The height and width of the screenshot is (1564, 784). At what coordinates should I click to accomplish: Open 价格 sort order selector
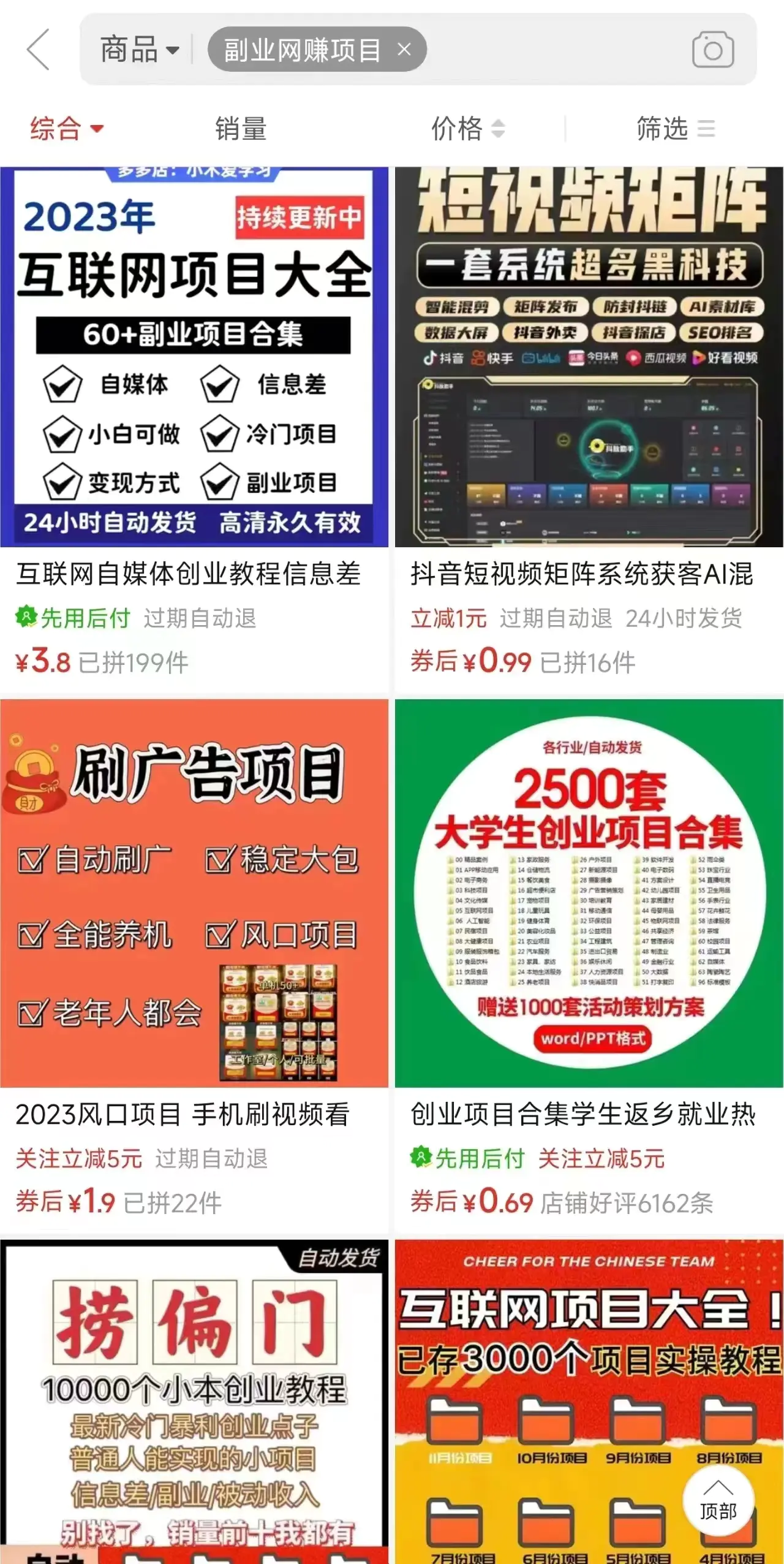[469, 129]
